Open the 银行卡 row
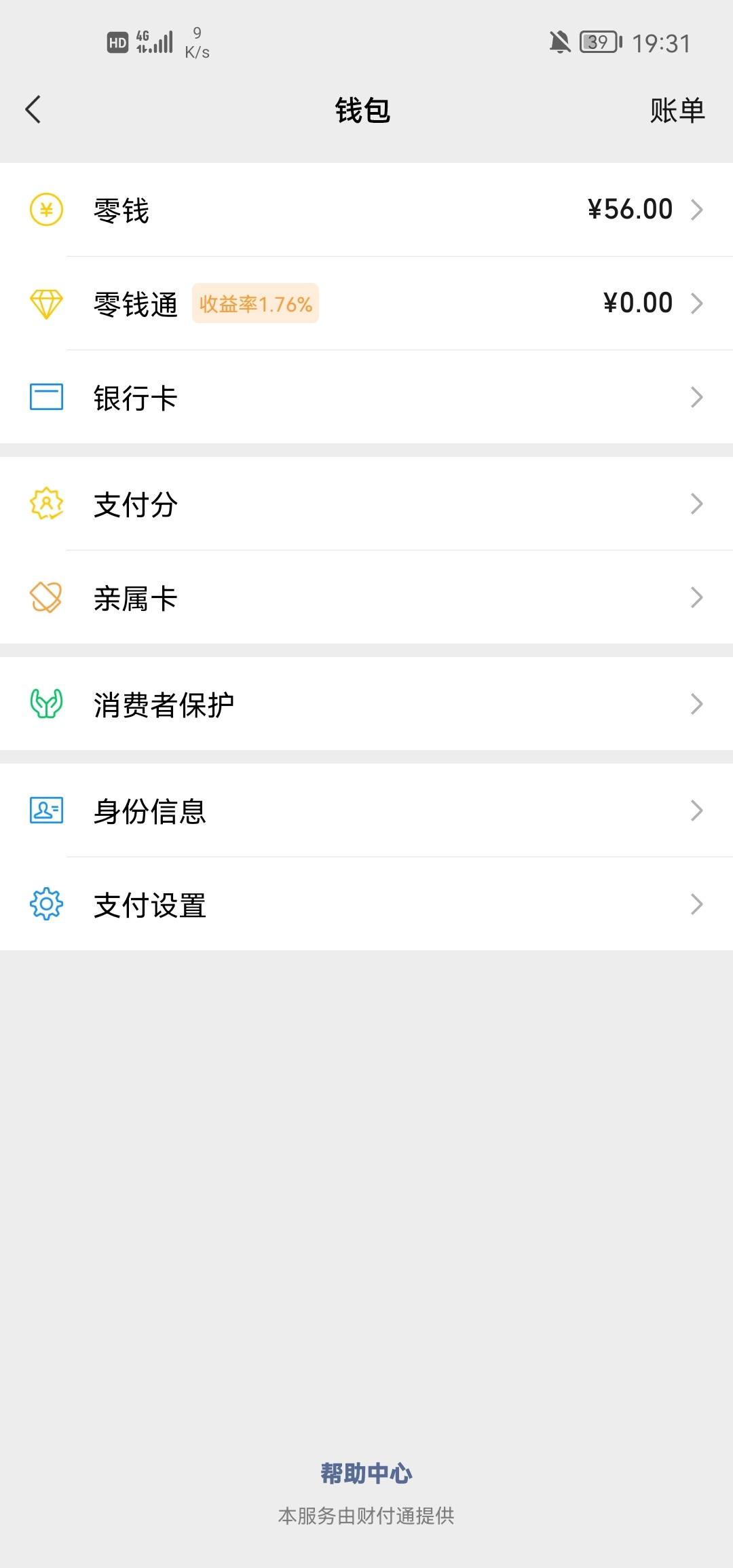Viewport: 733px width, 1568px height. pyautogui.click(x=366, y=397)
